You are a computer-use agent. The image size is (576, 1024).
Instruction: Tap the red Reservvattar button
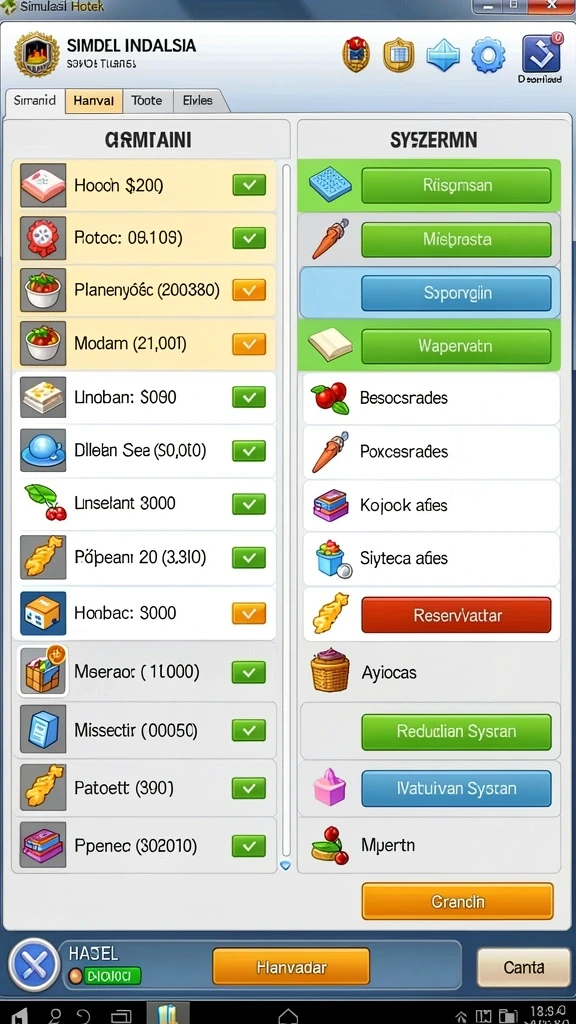pyautogui.click(x=456, y=615)
